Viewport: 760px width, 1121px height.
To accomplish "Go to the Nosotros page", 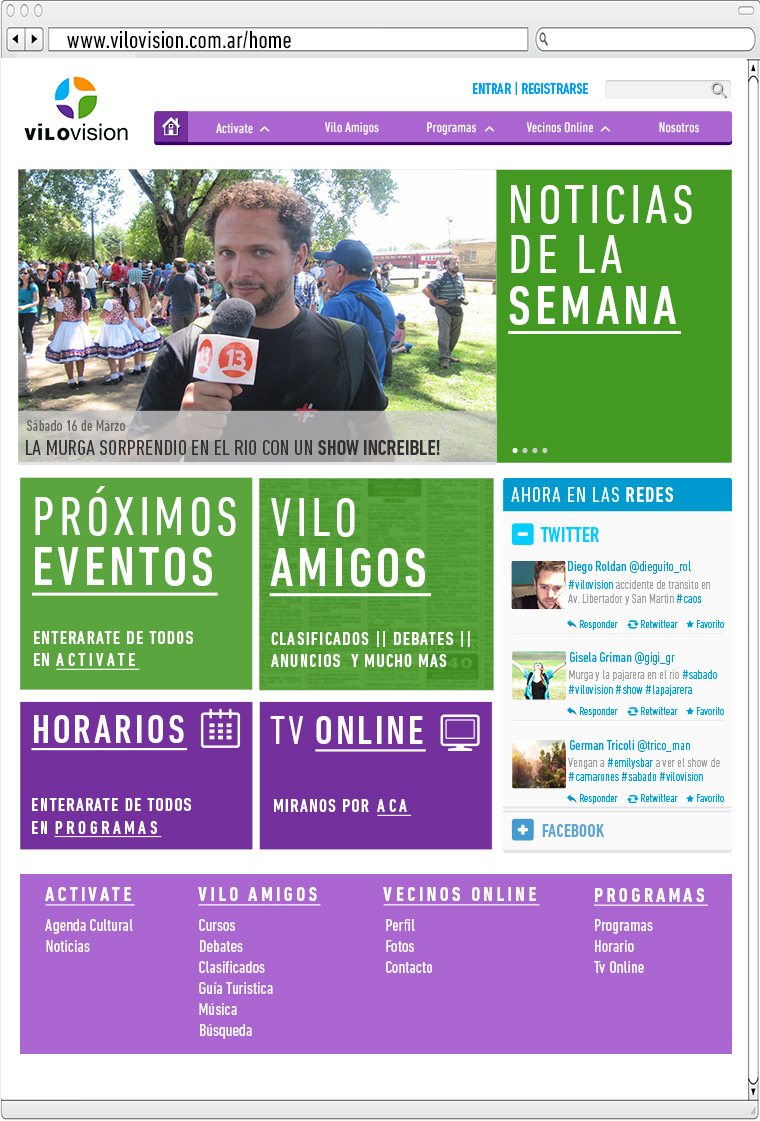I will 678,128.
